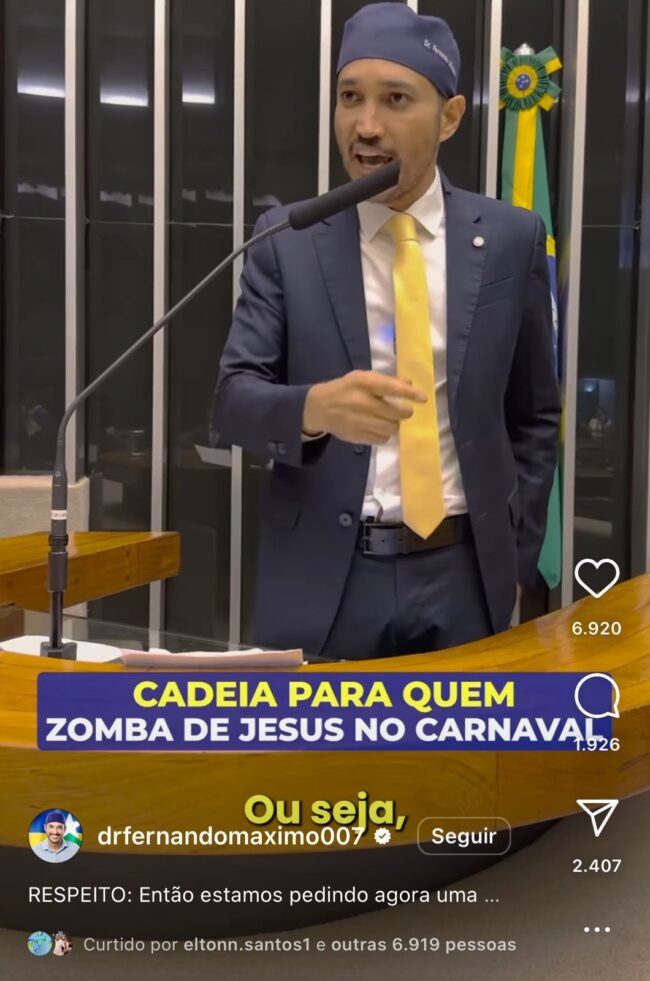
Task: Open the drfernandomaximo007 username link
Action: [x=230, y=836]
